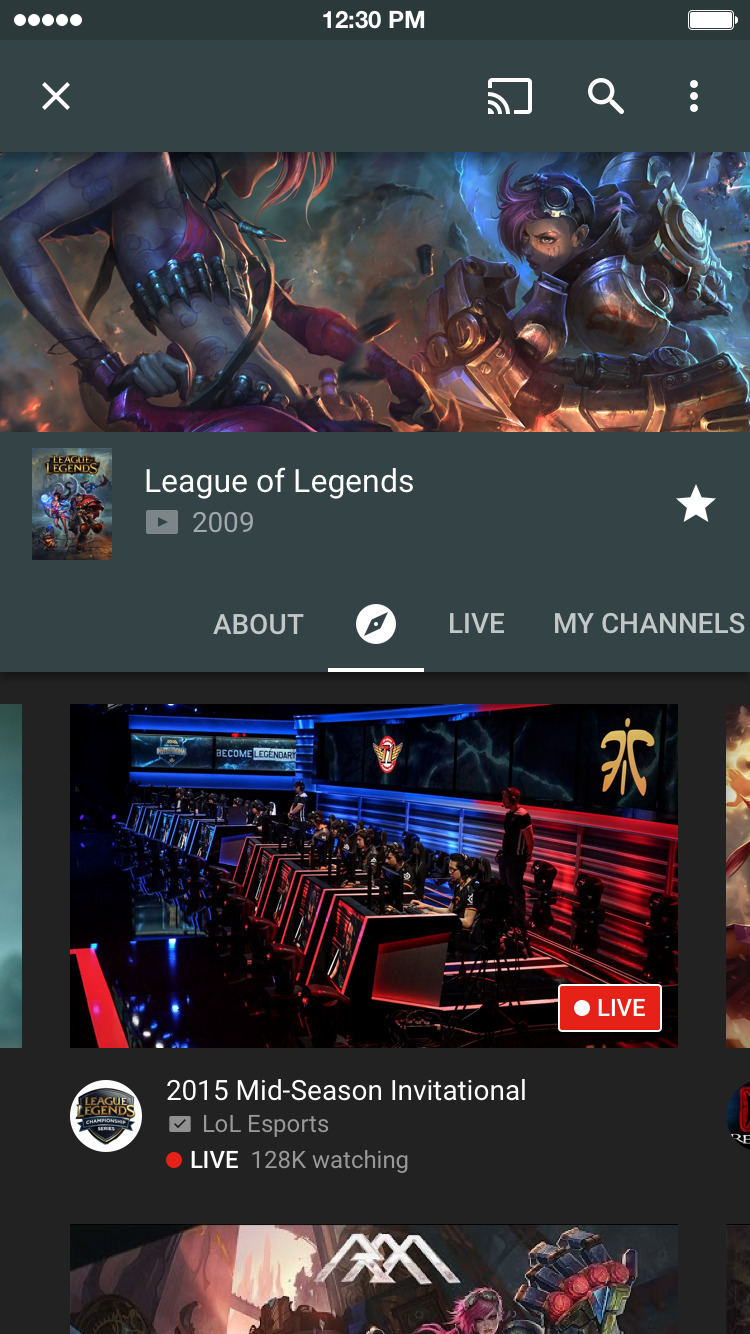Cast to a nearby device

509,97
